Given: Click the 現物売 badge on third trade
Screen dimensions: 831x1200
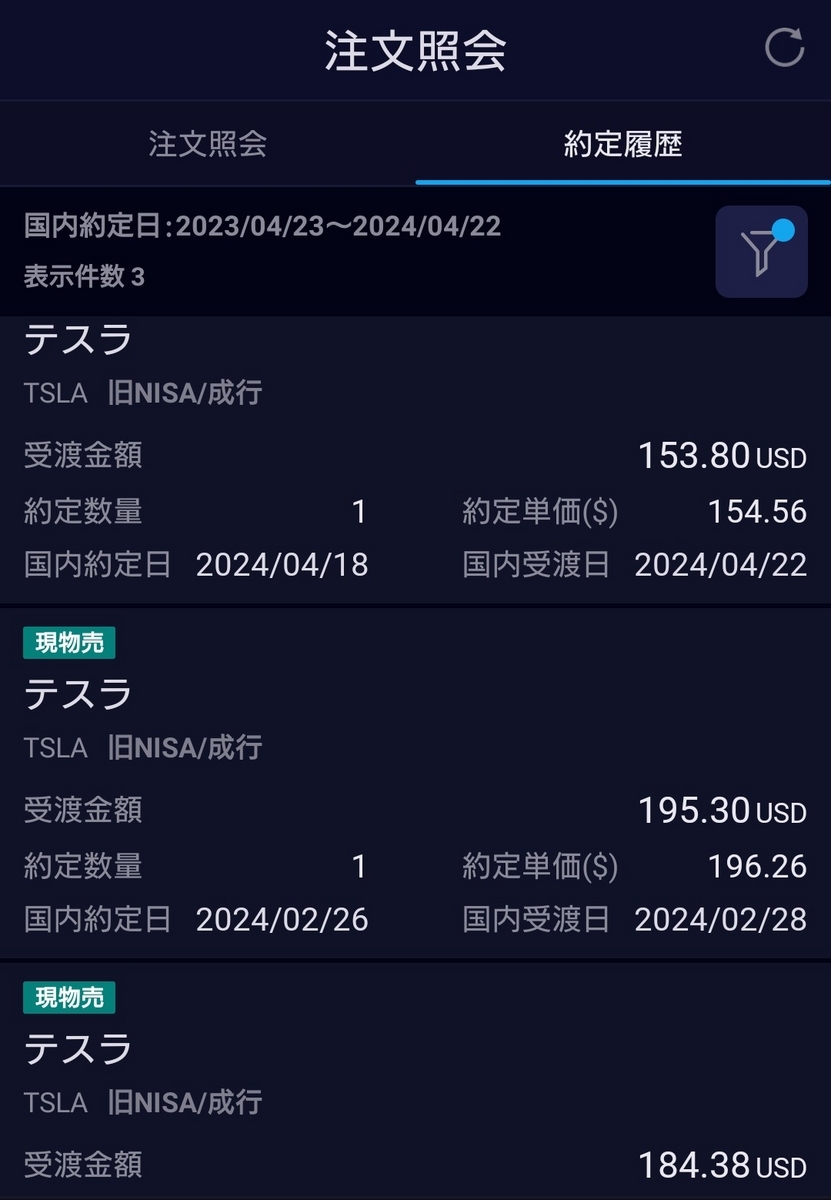Looking at the screenshot, I should [x=67, y=998].
